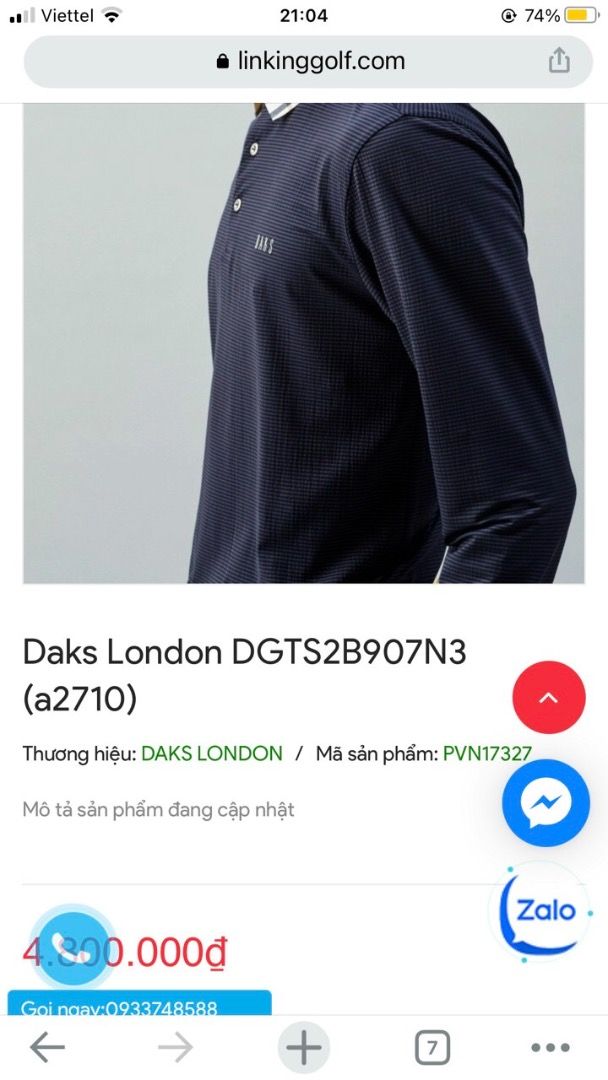Share this page from the address bar

click(559, 60)
